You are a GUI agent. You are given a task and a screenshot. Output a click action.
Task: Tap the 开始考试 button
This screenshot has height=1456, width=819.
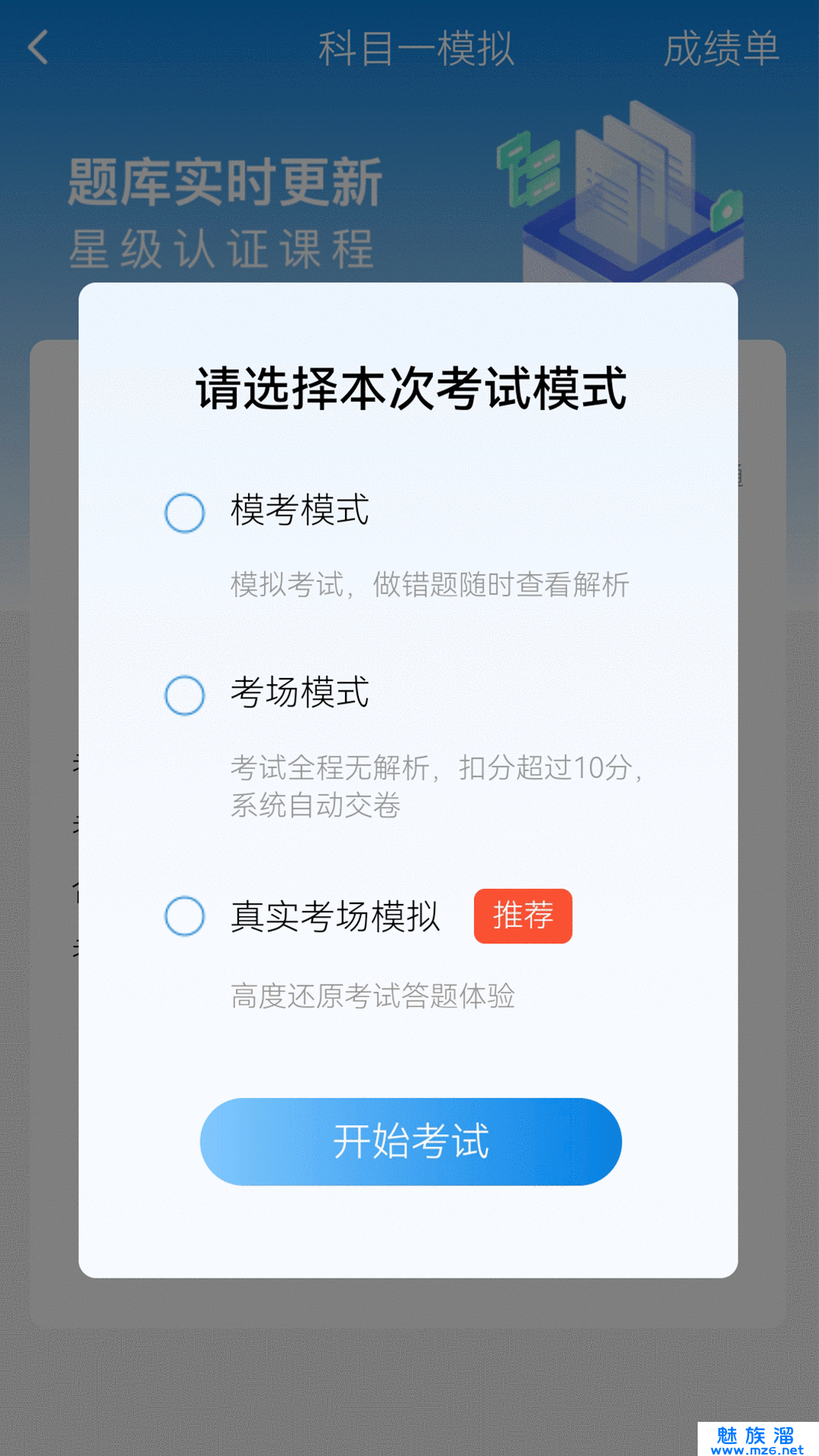pyautogui.click(x=410, y=1141)
